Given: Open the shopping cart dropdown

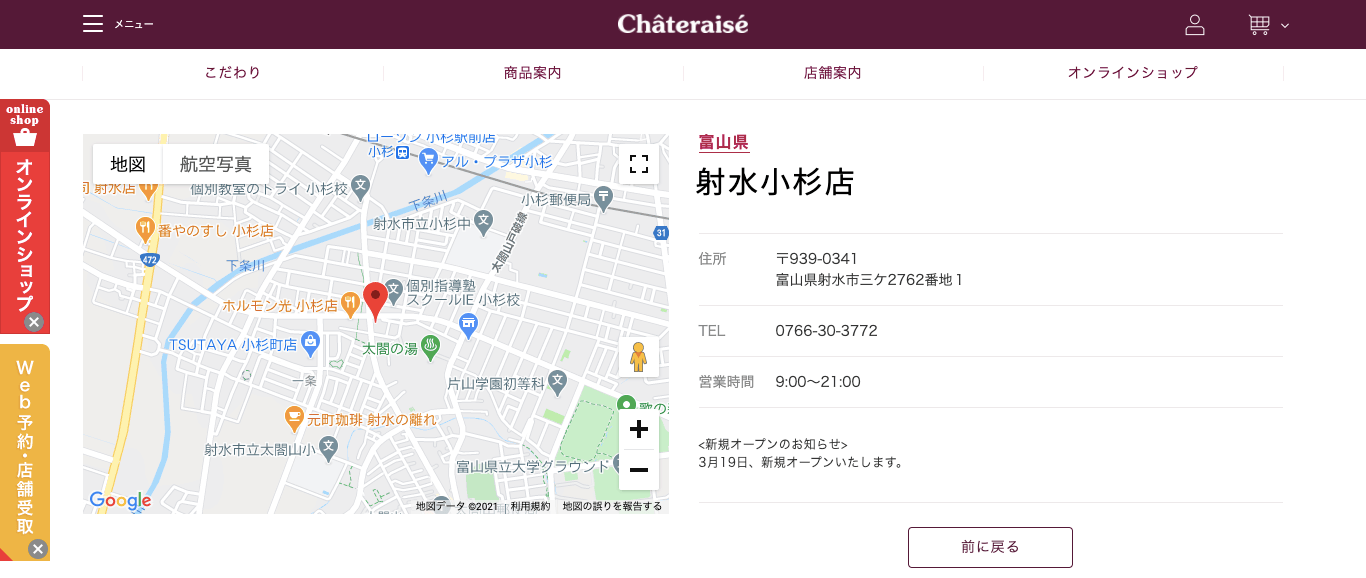Looking at the screenshot, I should [1268, 25].
